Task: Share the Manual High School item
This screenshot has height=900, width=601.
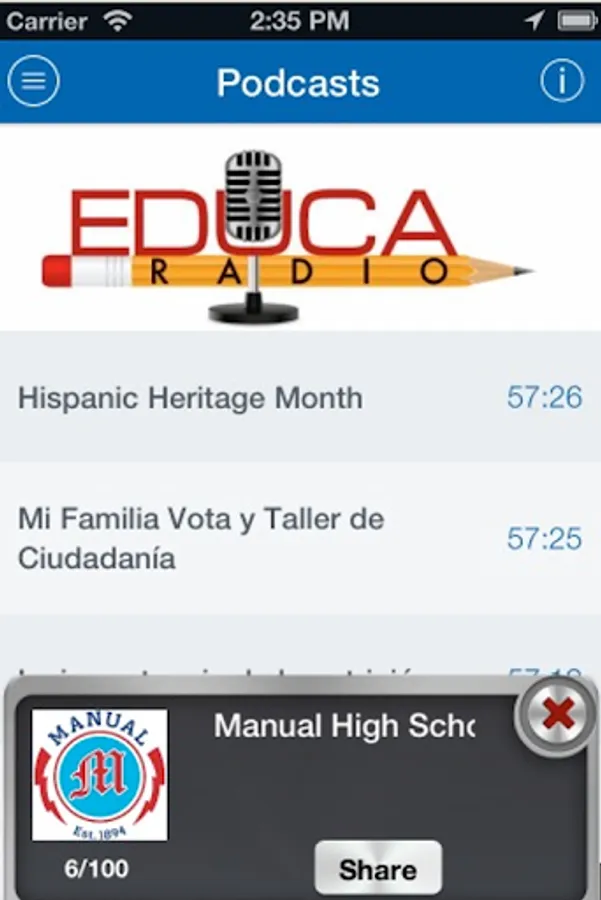Action: point(377,869)
